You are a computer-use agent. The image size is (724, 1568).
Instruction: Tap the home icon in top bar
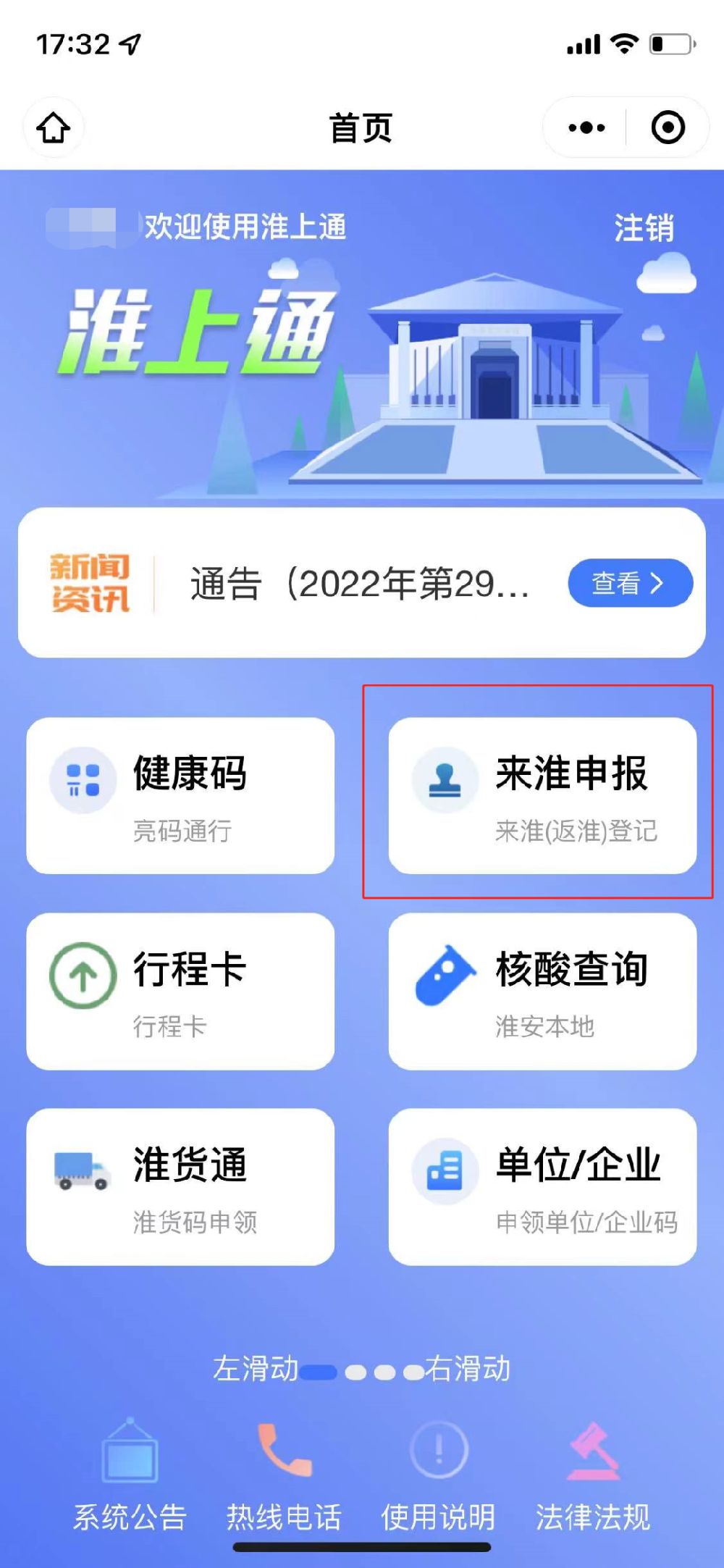click(54, 128)
